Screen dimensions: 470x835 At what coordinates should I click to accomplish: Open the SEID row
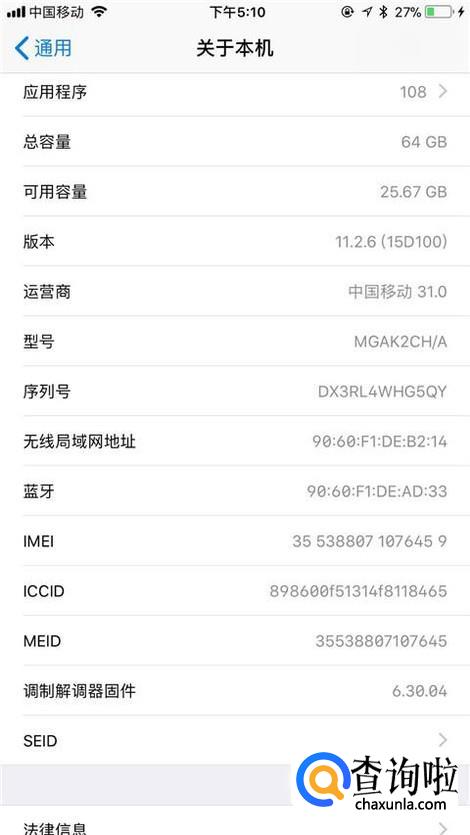coord(235,740)
